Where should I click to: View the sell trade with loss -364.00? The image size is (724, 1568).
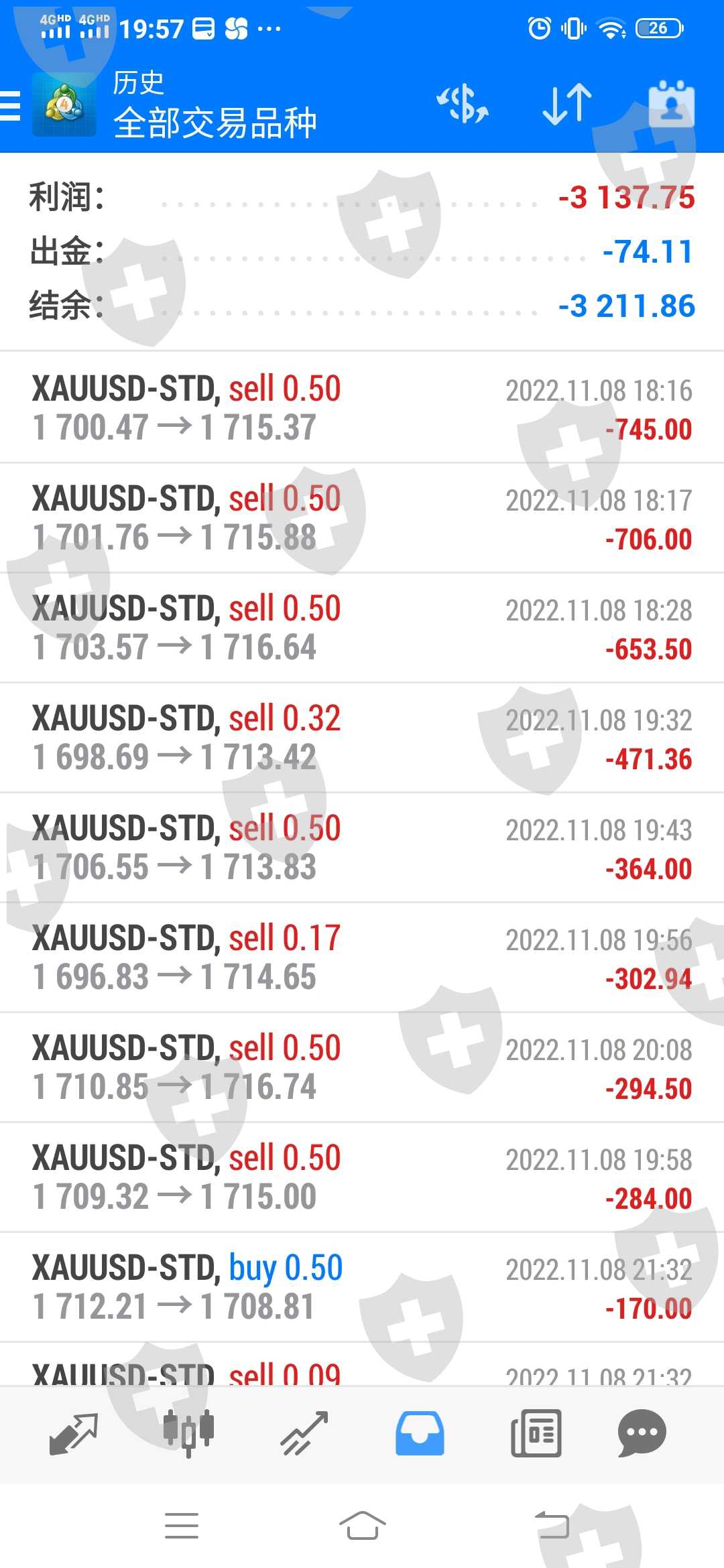pyautogui.click(x=362, y=847)
